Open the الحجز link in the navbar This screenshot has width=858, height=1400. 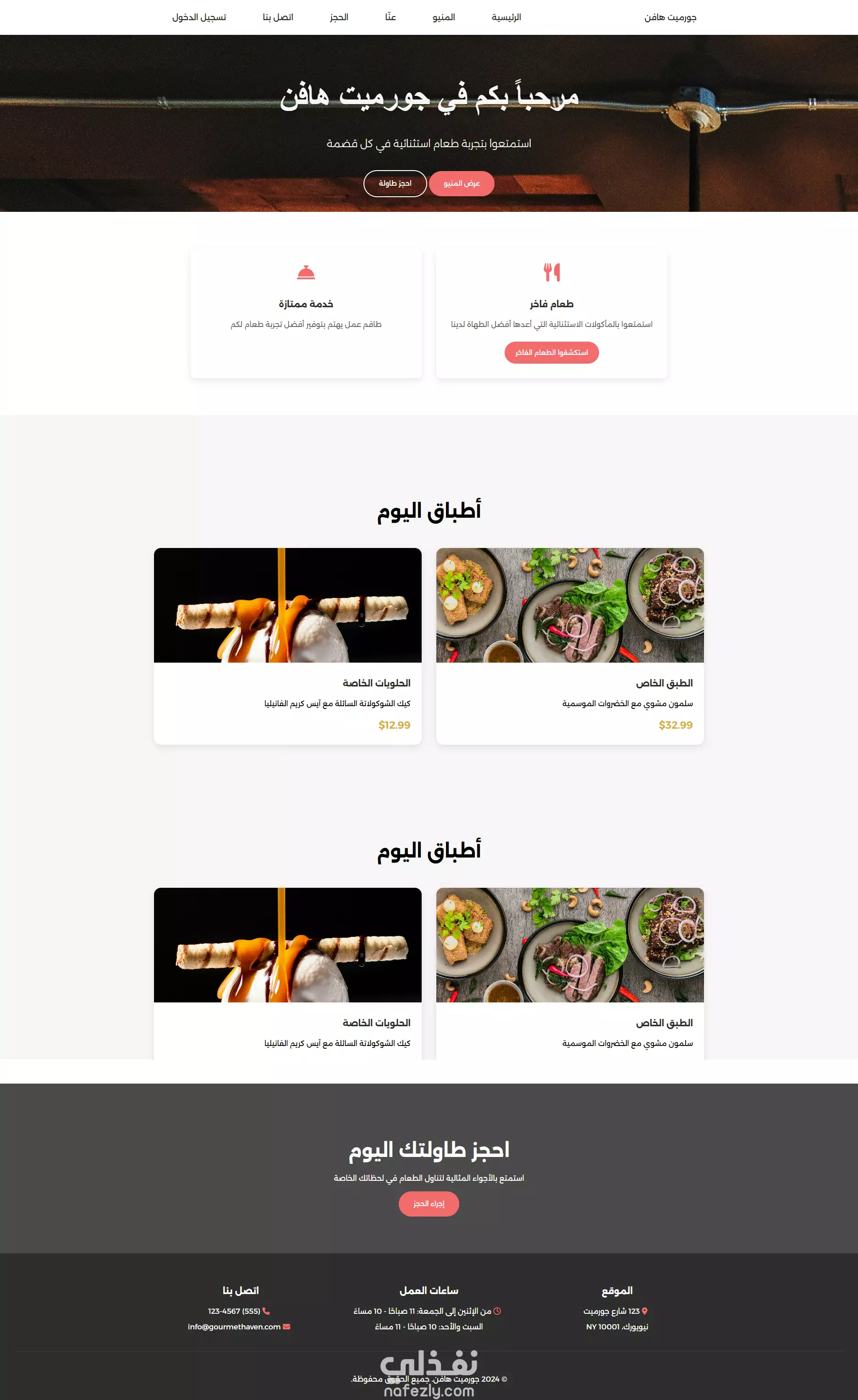point(339,17)
